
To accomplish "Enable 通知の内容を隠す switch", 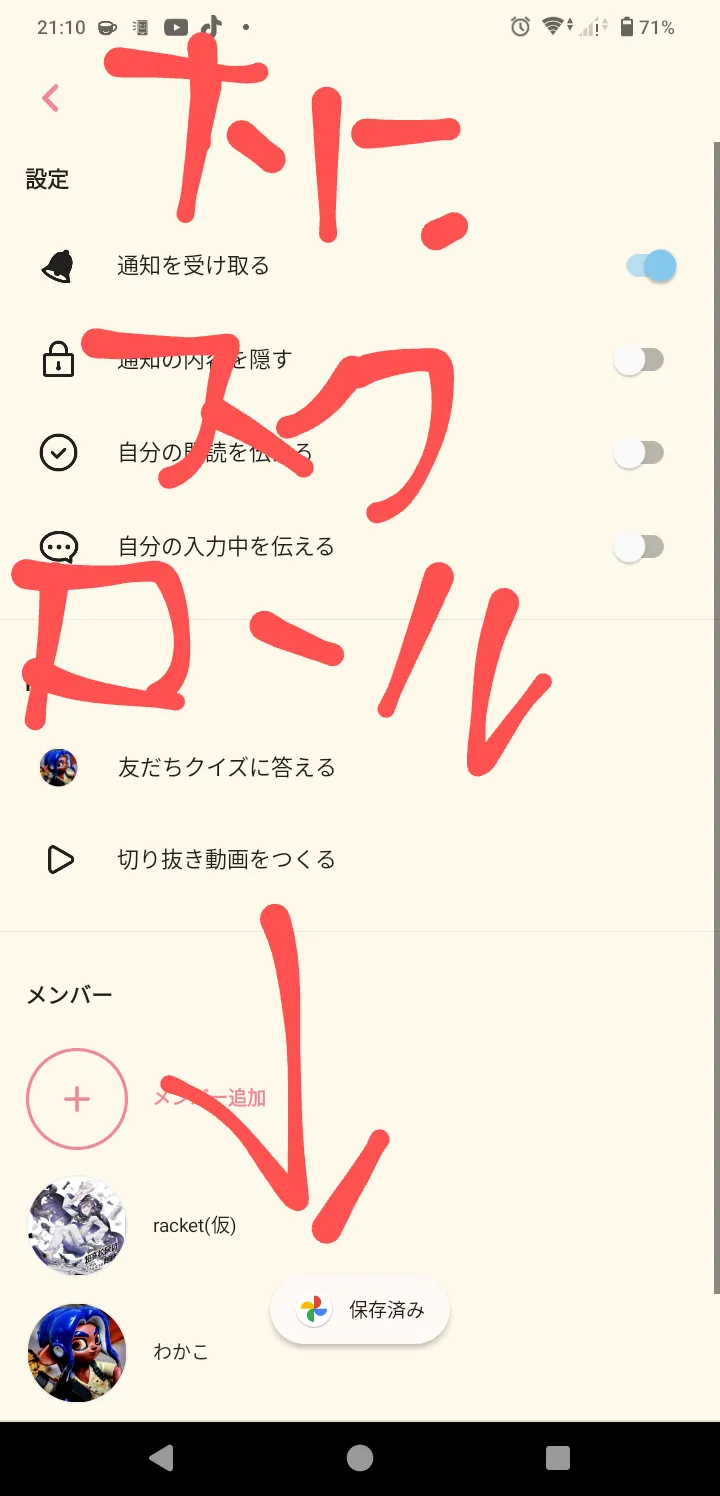I will [638, 360].
